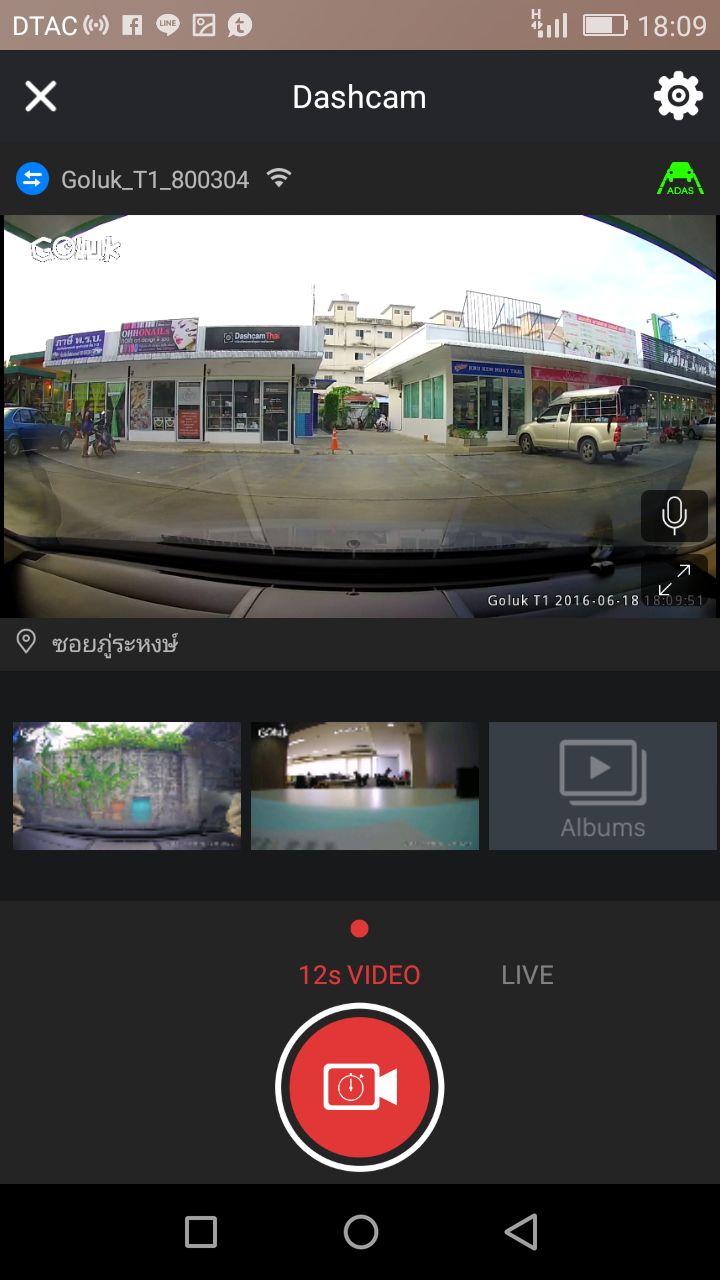Toggle the microphone on the live view
Image resolution: width=720 pixels, height=1280 pixels.
point(674,516)
